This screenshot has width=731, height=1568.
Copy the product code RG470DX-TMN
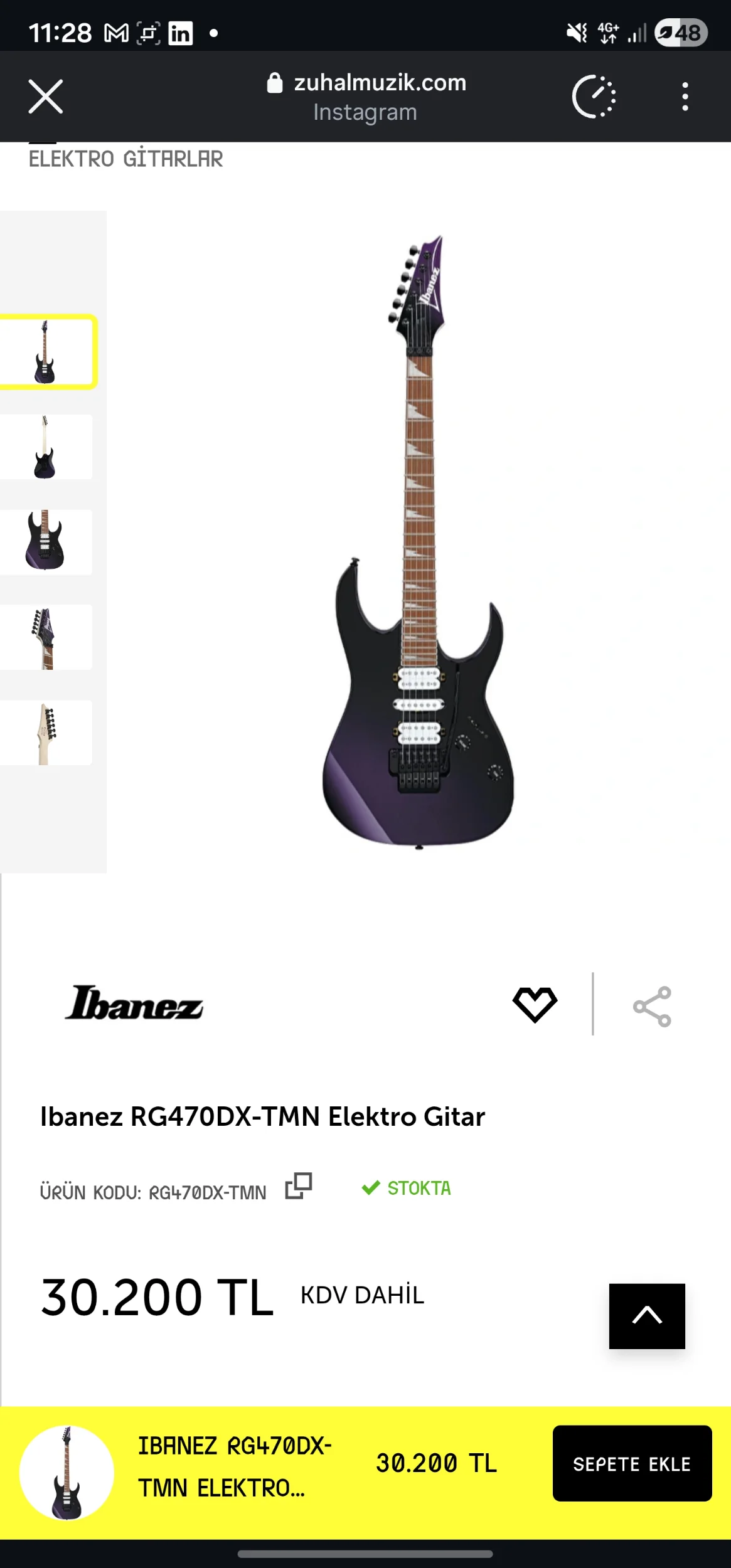299,1186
